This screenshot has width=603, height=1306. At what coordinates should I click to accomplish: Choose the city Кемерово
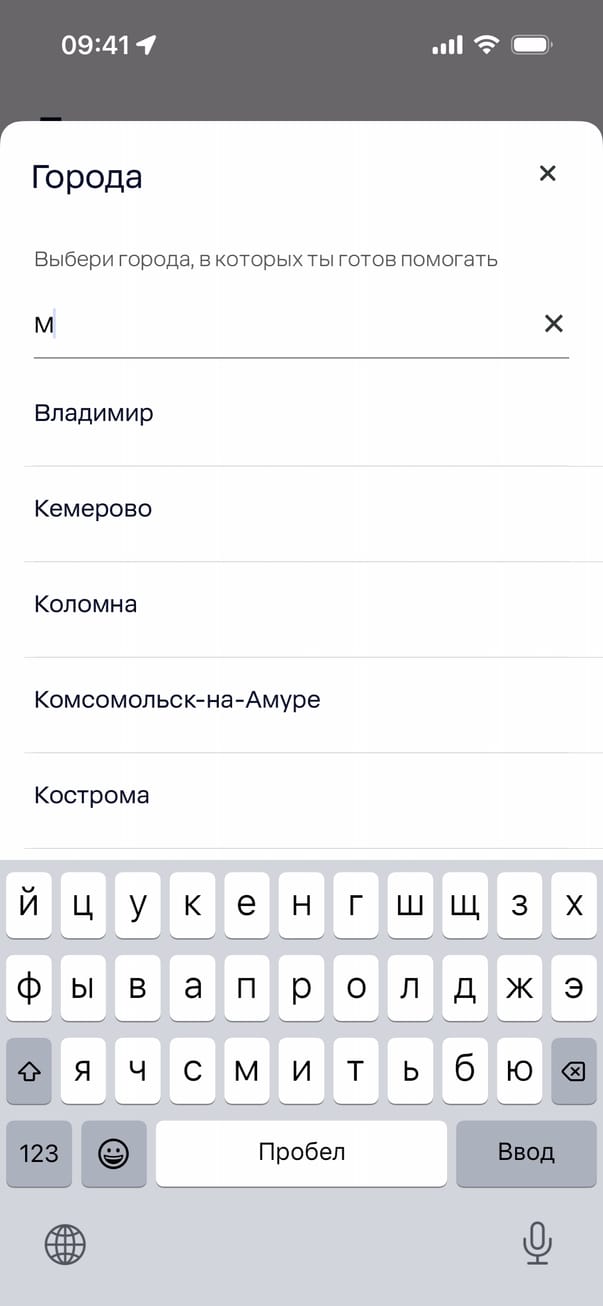pyautogui.click(x=93, y=509)
